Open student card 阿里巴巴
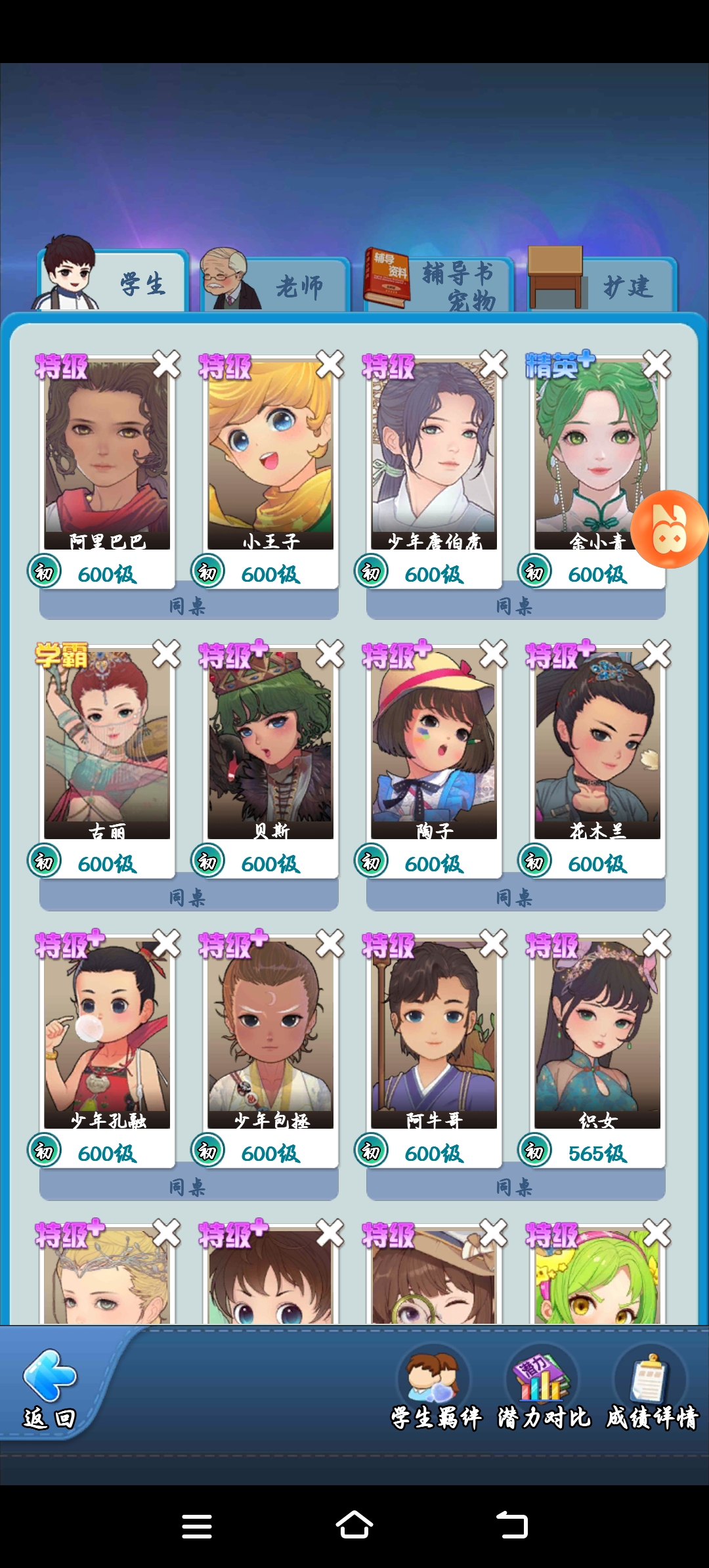 pyautogui.click(x=107, y=453)
